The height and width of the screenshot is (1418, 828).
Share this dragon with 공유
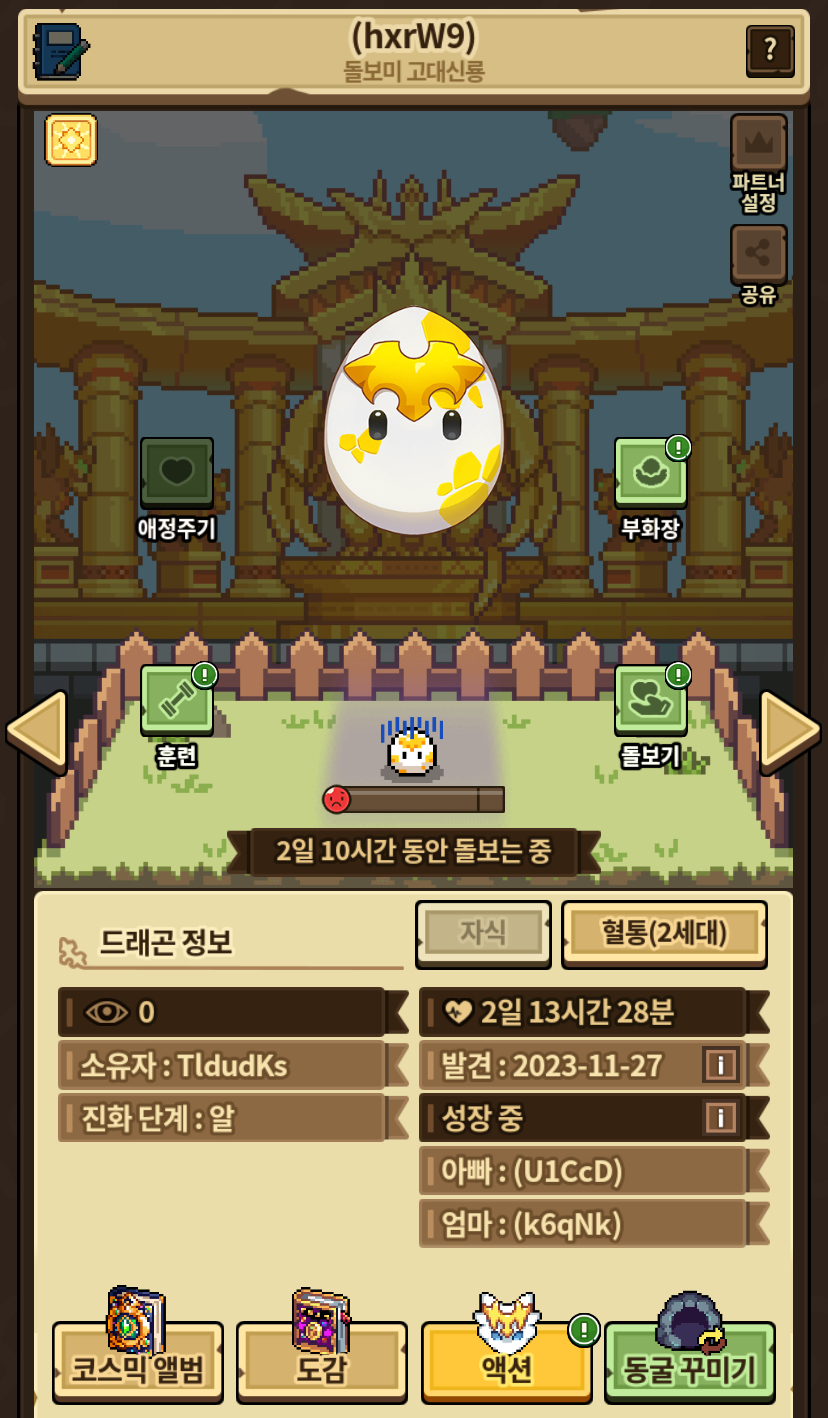click(758, 265)
